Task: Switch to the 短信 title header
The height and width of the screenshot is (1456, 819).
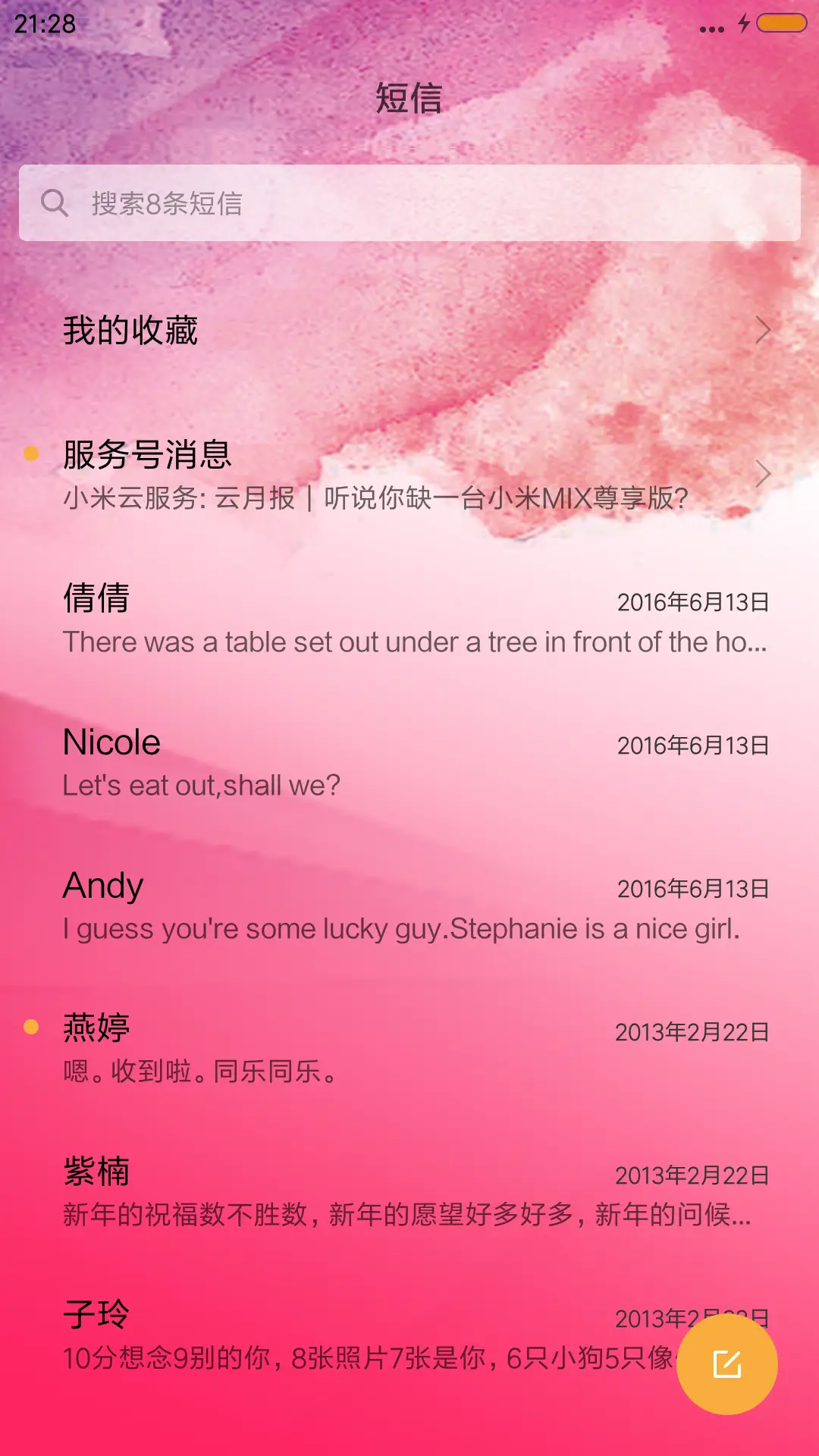Action: coord(409,99)
